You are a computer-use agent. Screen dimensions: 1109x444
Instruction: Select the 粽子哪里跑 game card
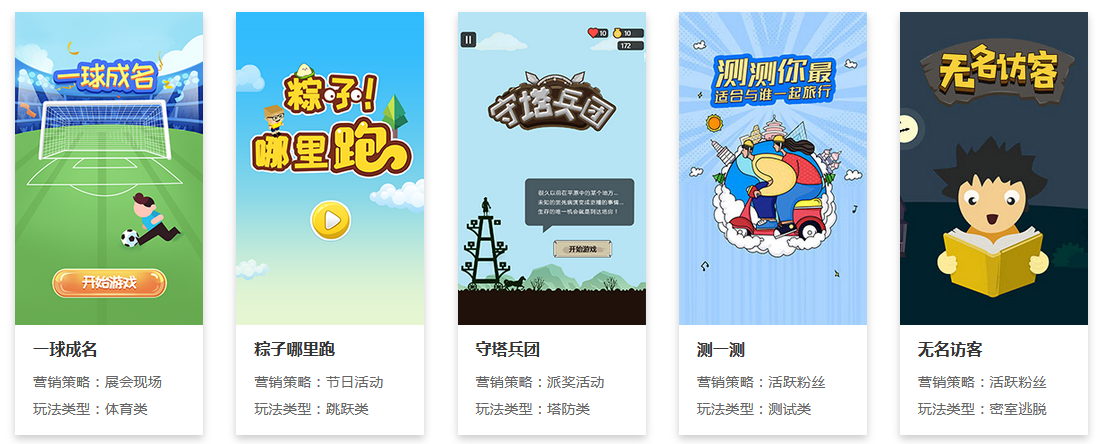click(330, 170)
